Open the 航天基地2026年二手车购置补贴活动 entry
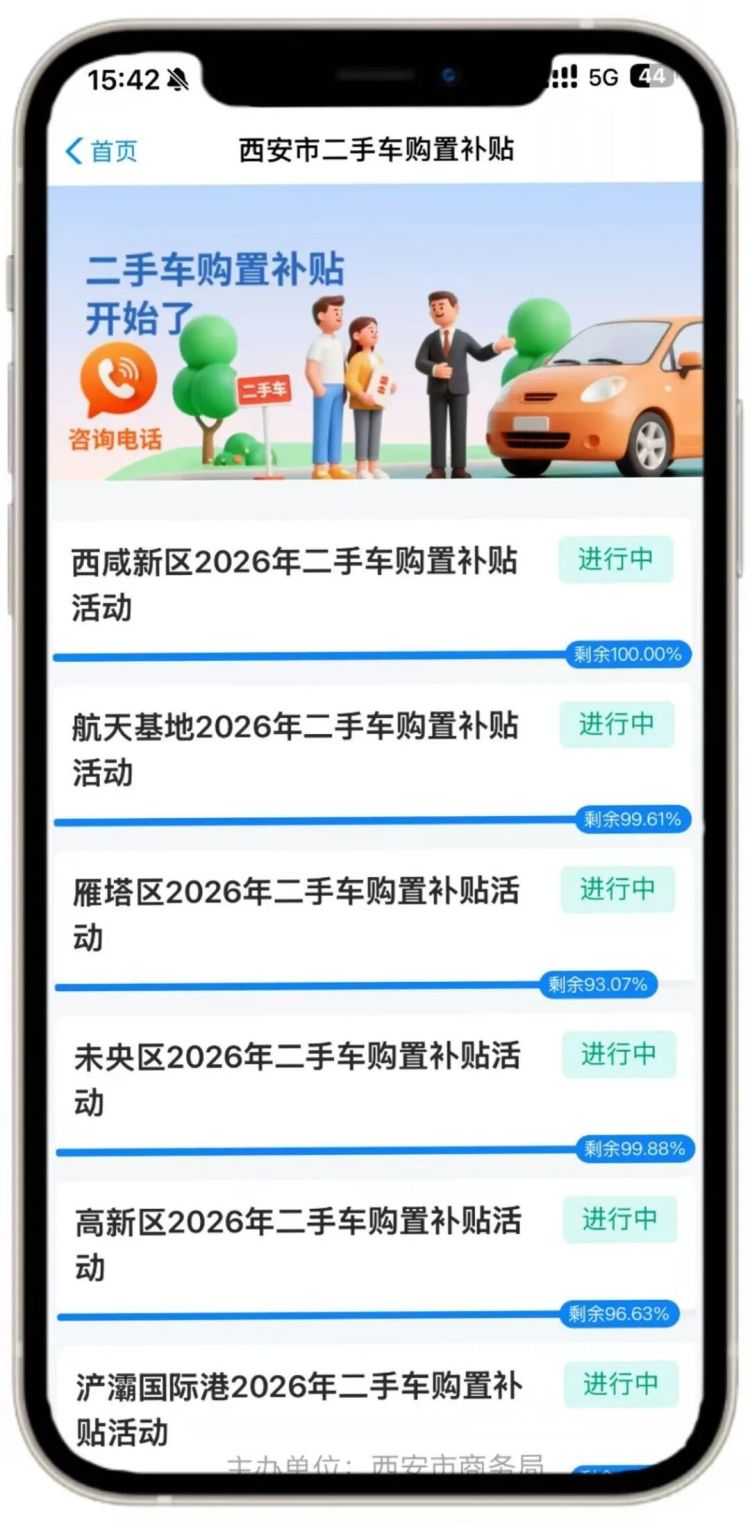750x1525 pixels. point(295,749)
